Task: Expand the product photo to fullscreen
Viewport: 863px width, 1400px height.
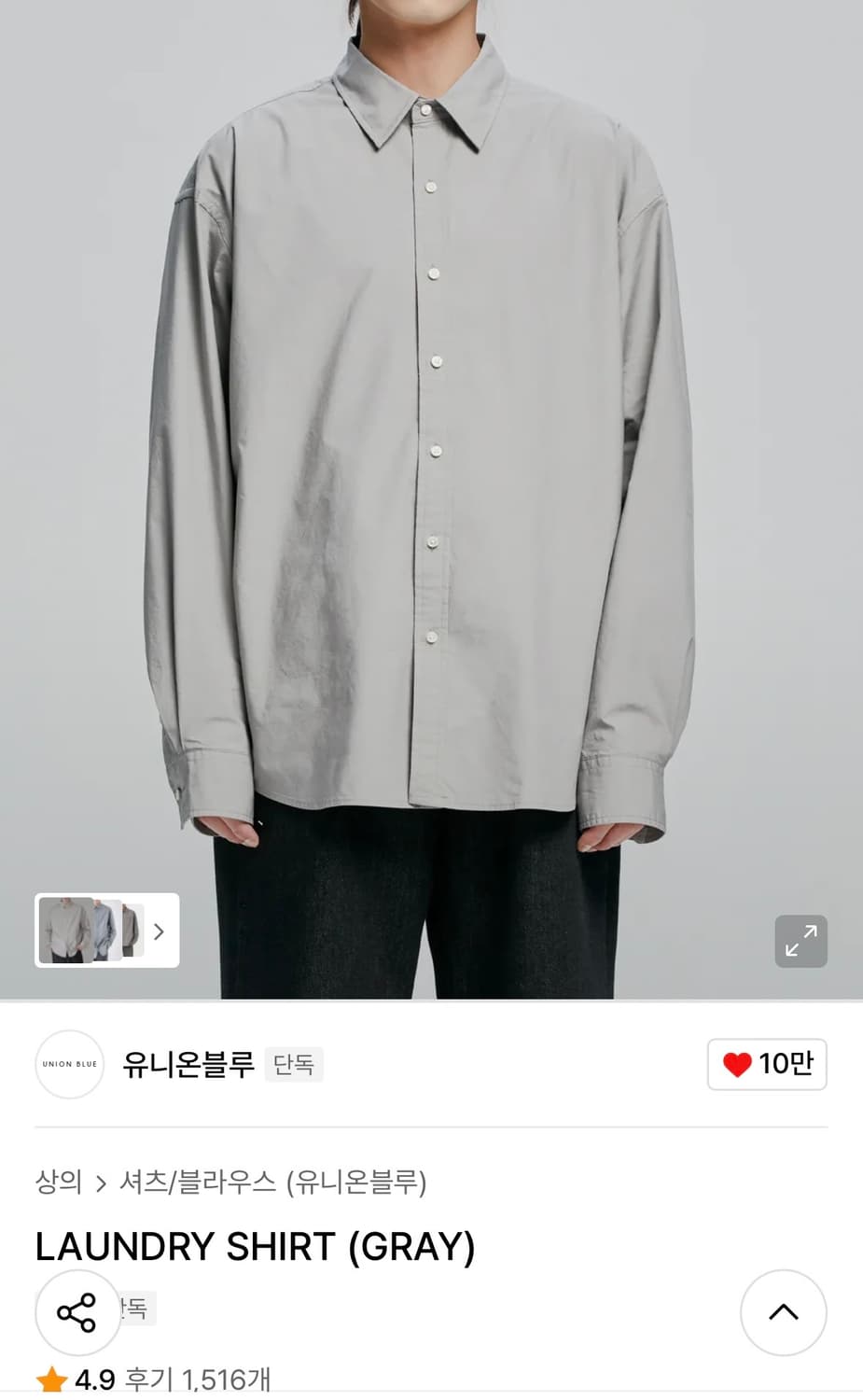Action: pos(800,942)
